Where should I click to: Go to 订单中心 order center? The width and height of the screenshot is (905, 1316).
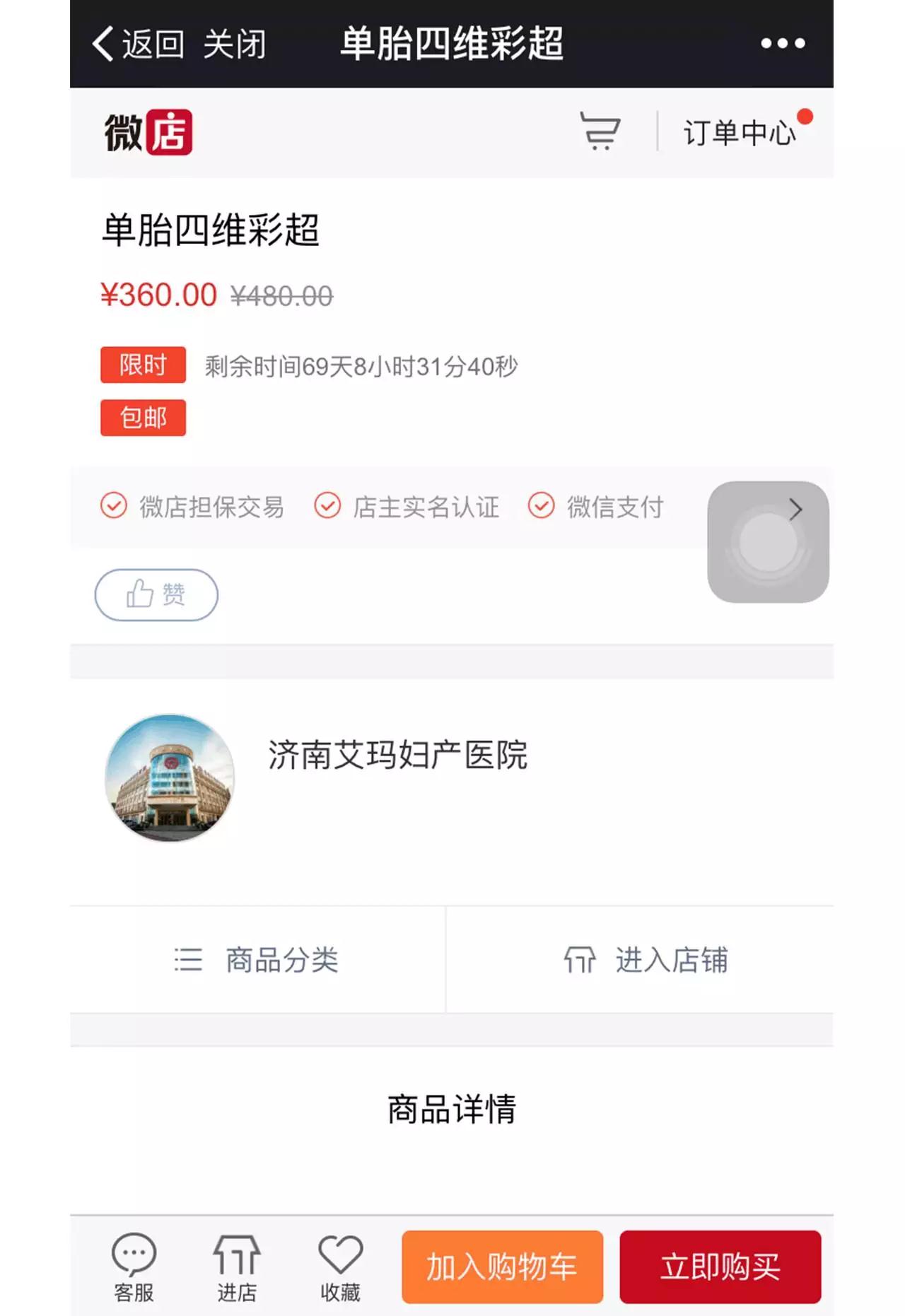pos(740,133)
